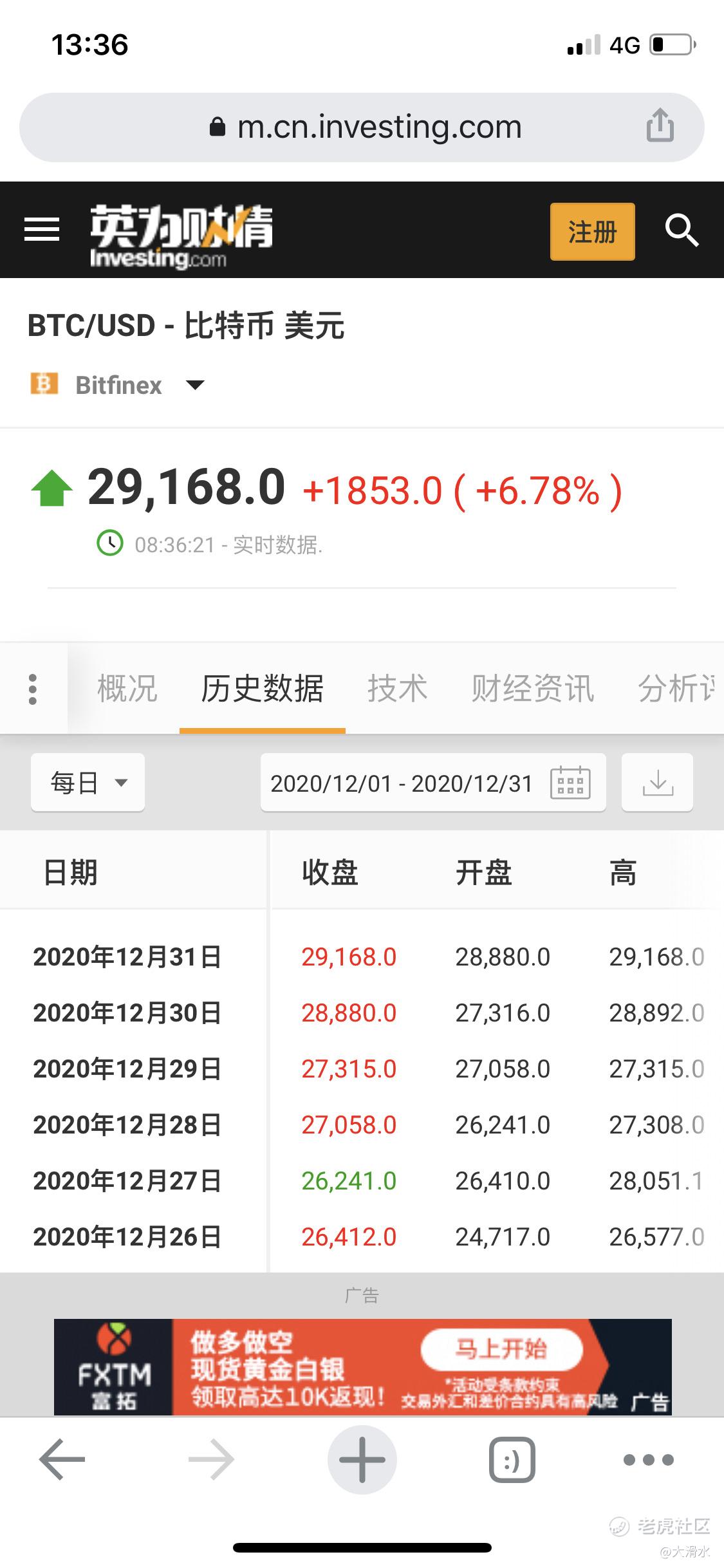The height and width of the screenshot is (1568, 724).
Task: Go back using the browser back arrow
Action: pos(62,1460)
